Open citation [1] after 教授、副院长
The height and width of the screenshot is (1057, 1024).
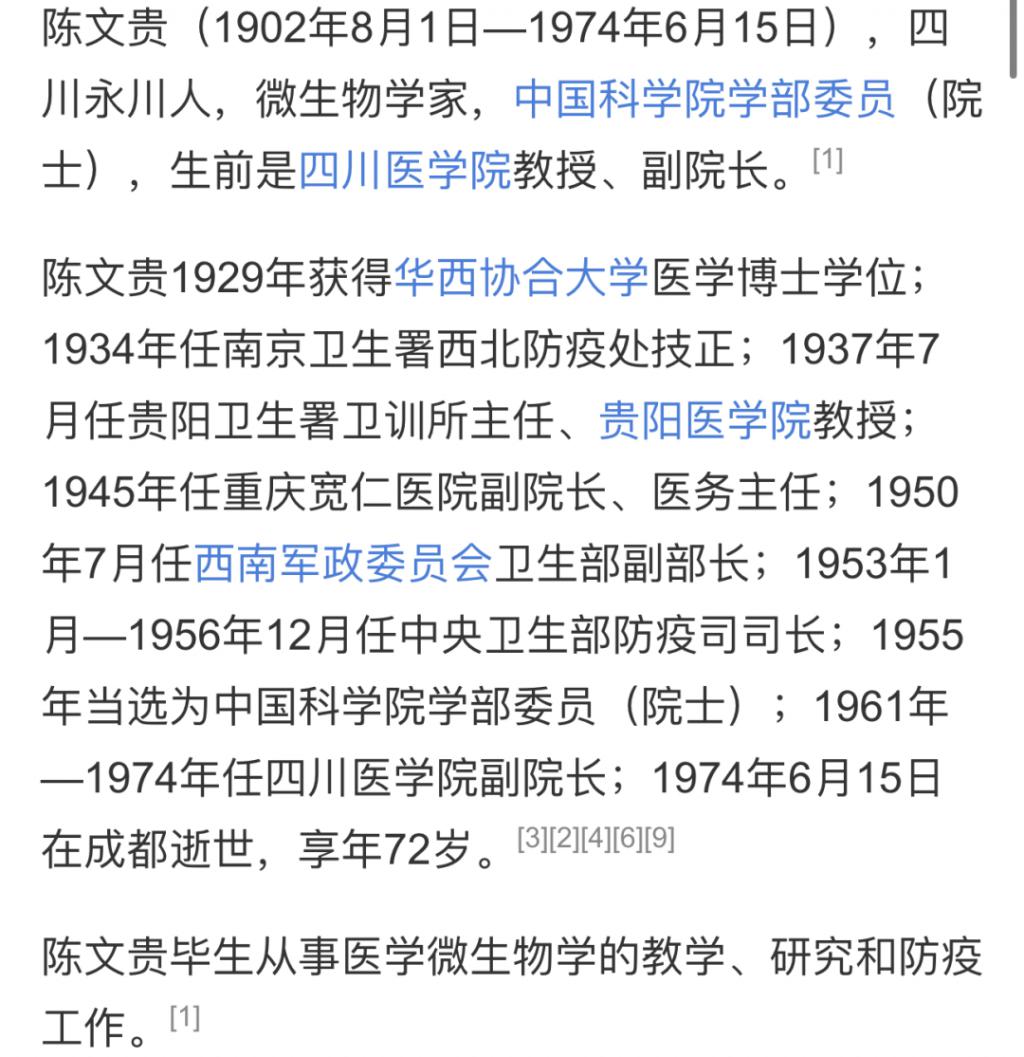pyautogui.click(x=827, y=161)
